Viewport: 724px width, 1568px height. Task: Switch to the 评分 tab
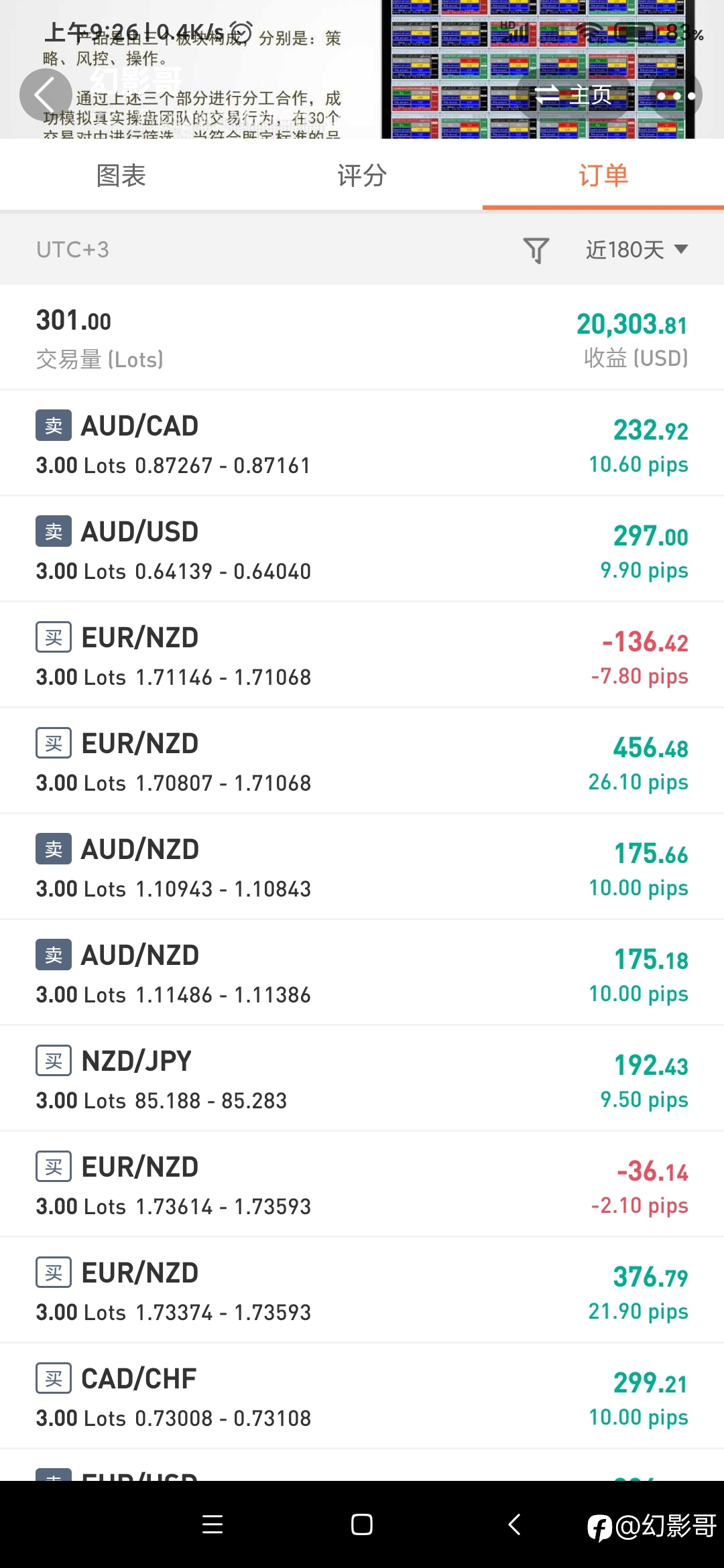point(362,176)
